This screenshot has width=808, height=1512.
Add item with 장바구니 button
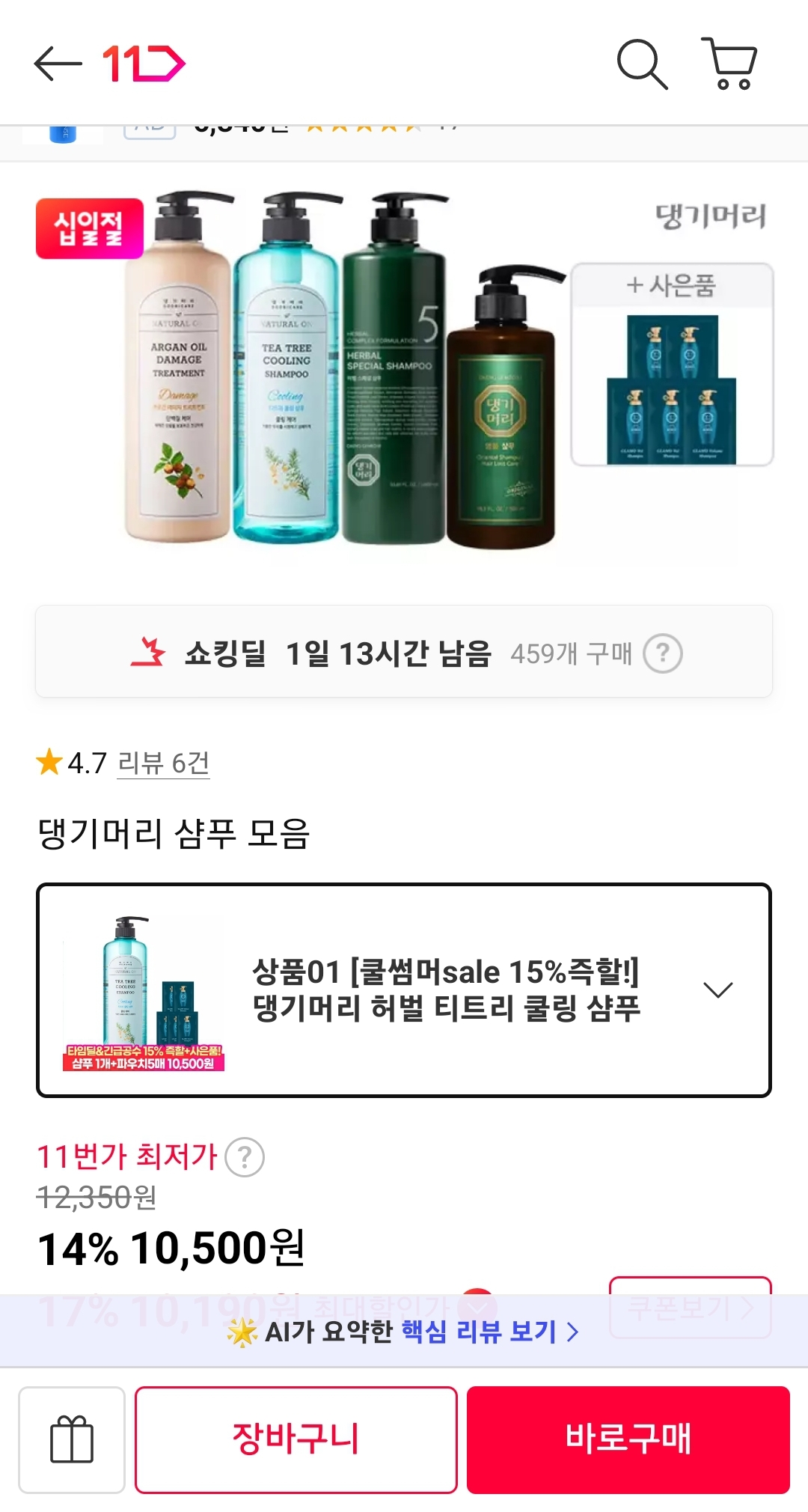coord(296,1439)
